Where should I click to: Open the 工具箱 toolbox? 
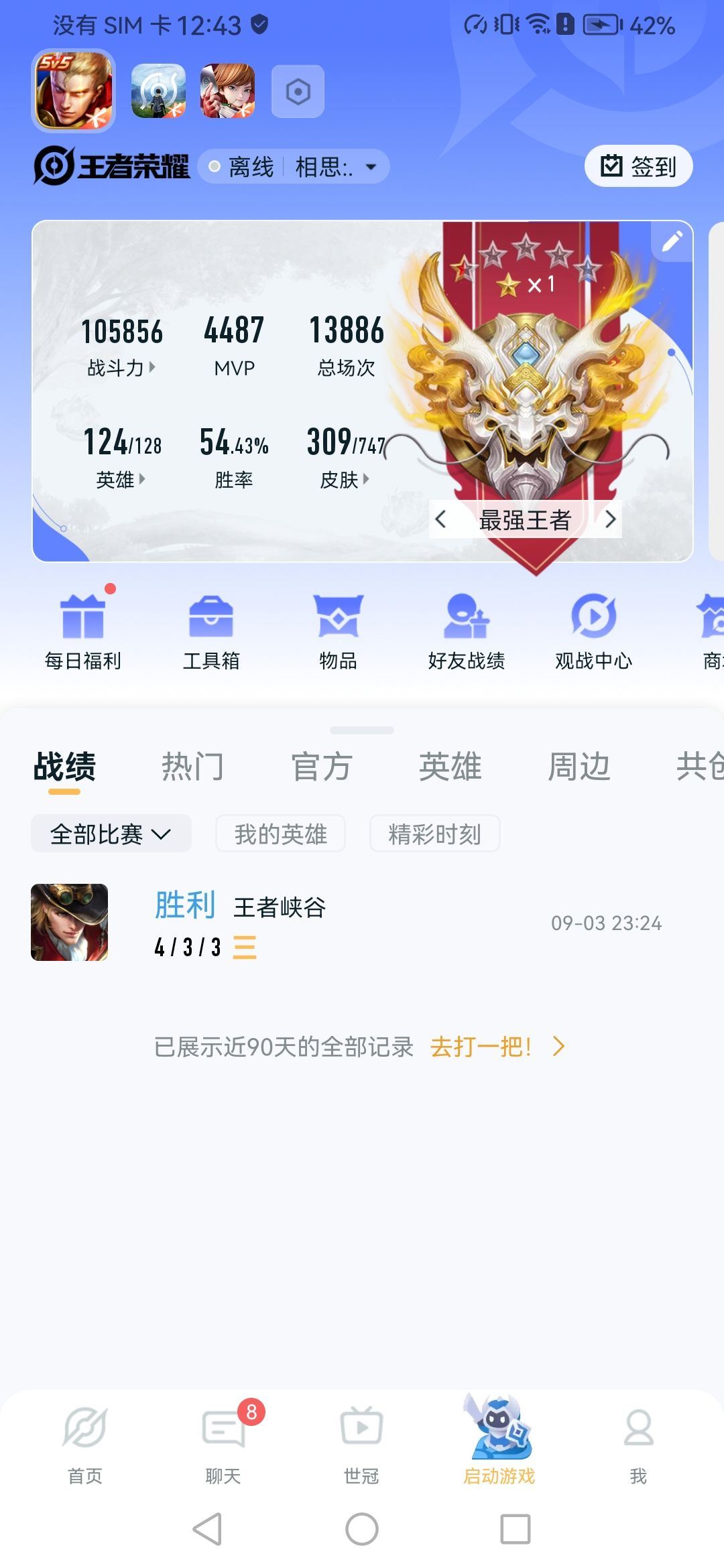coord(210,631)
